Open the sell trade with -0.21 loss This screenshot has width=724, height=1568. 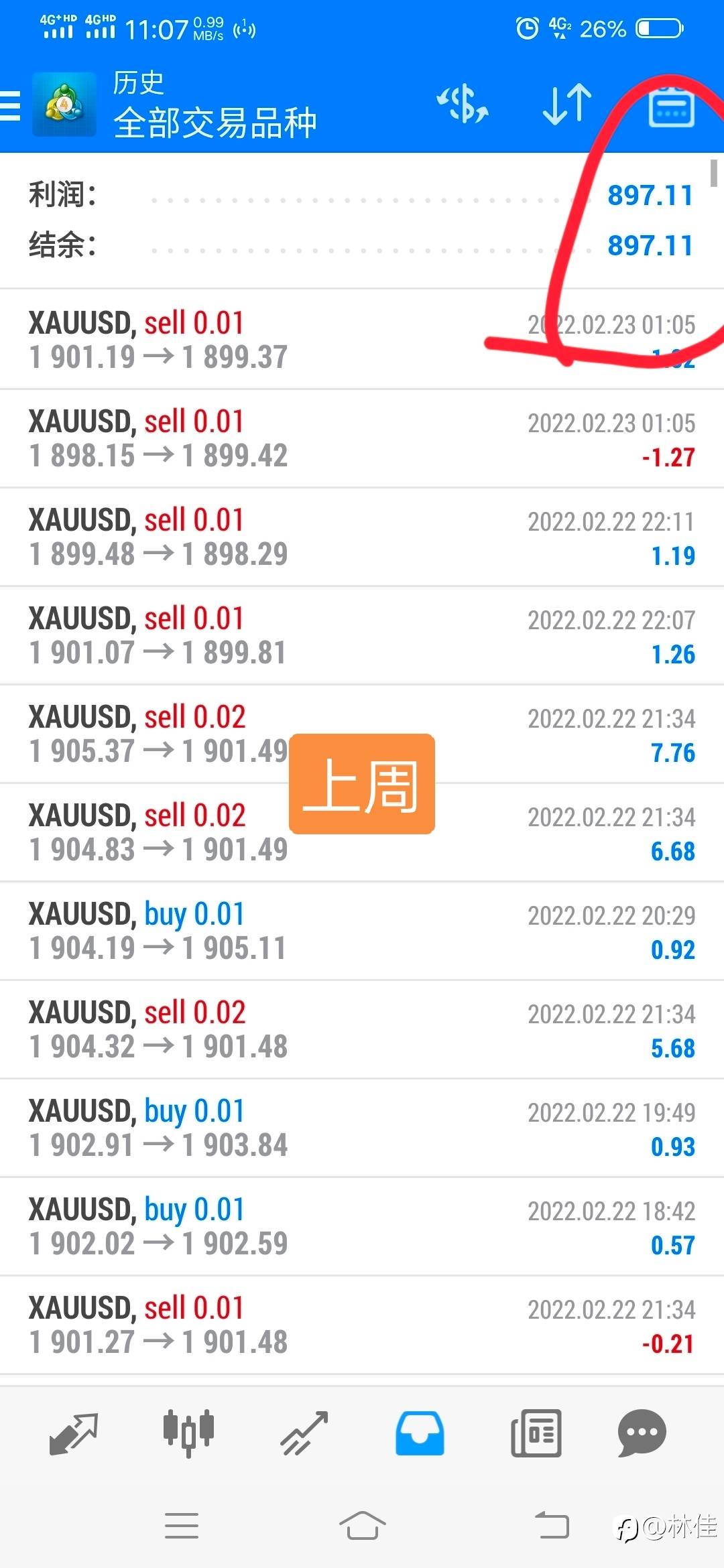[362, 1325]
